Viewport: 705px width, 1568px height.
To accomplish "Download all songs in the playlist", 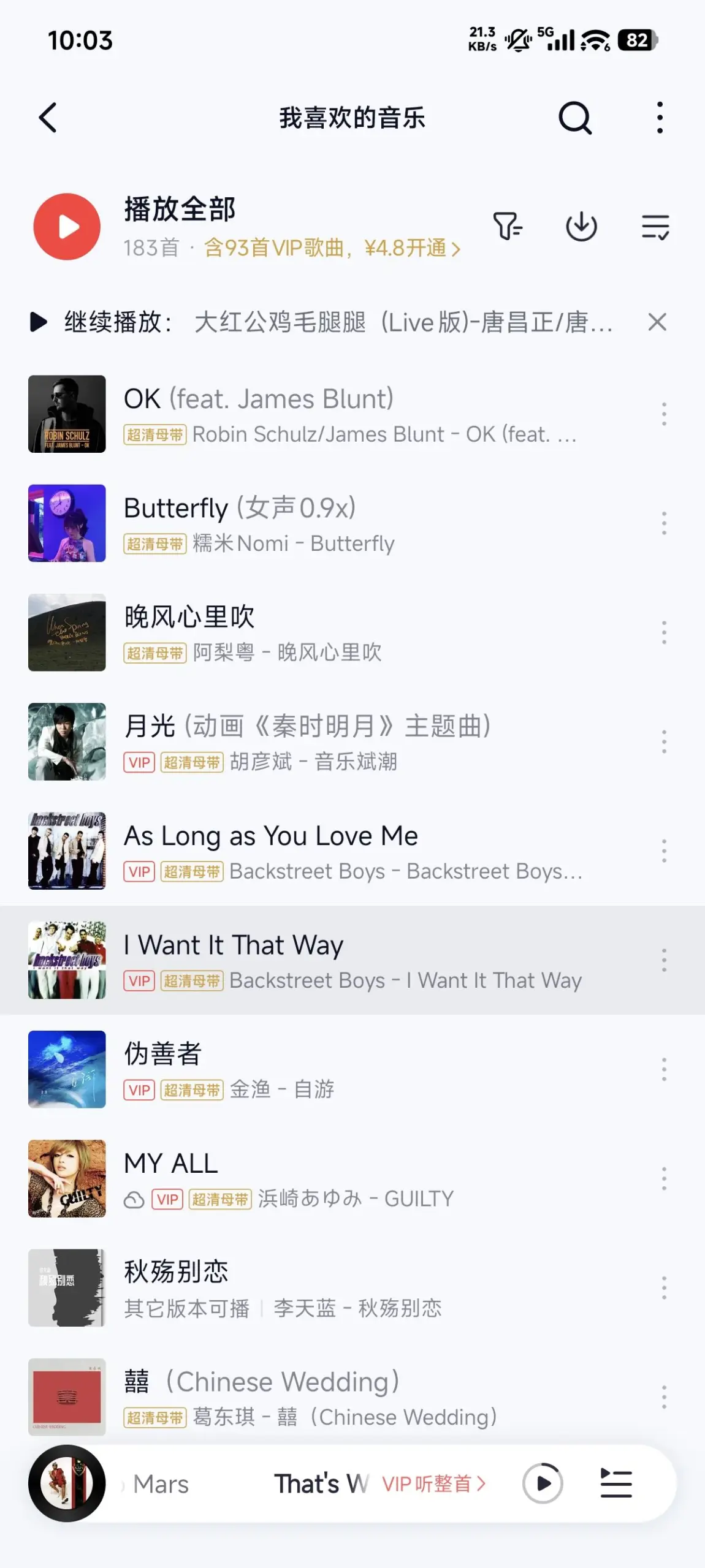I will pos(581,227).
